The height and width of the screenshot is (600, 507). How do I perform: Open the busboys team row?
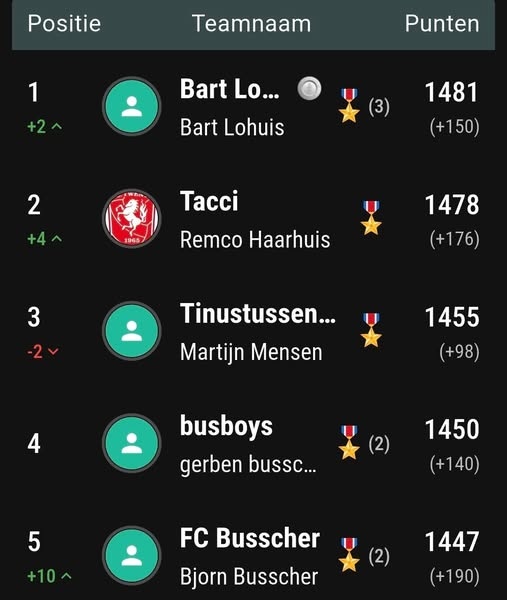coord(253,443)
